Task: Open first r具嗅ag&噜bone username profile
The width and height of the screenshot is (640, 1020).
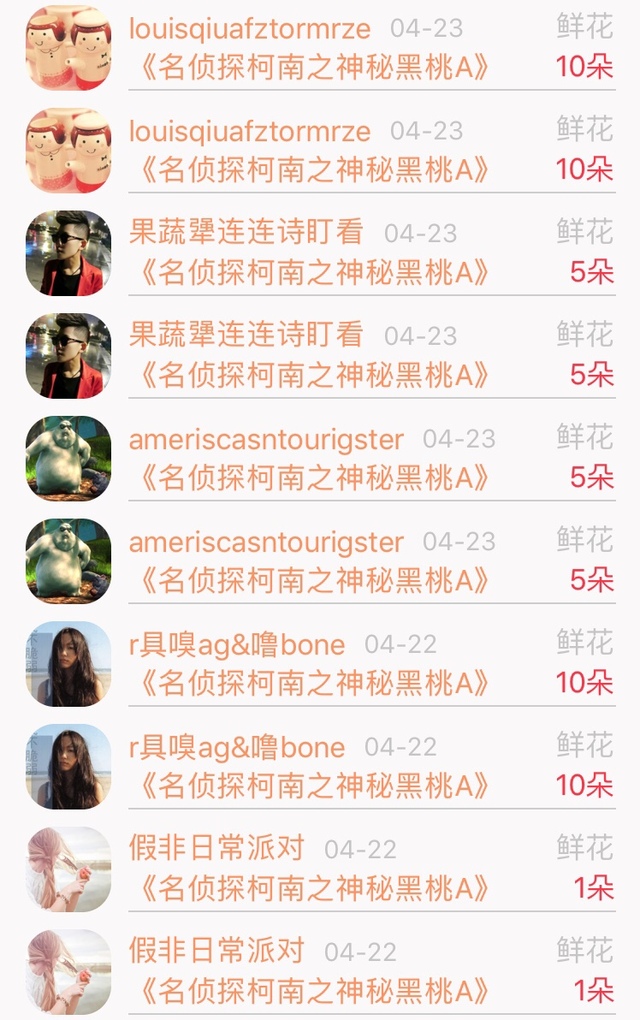Action: point(237,645)
